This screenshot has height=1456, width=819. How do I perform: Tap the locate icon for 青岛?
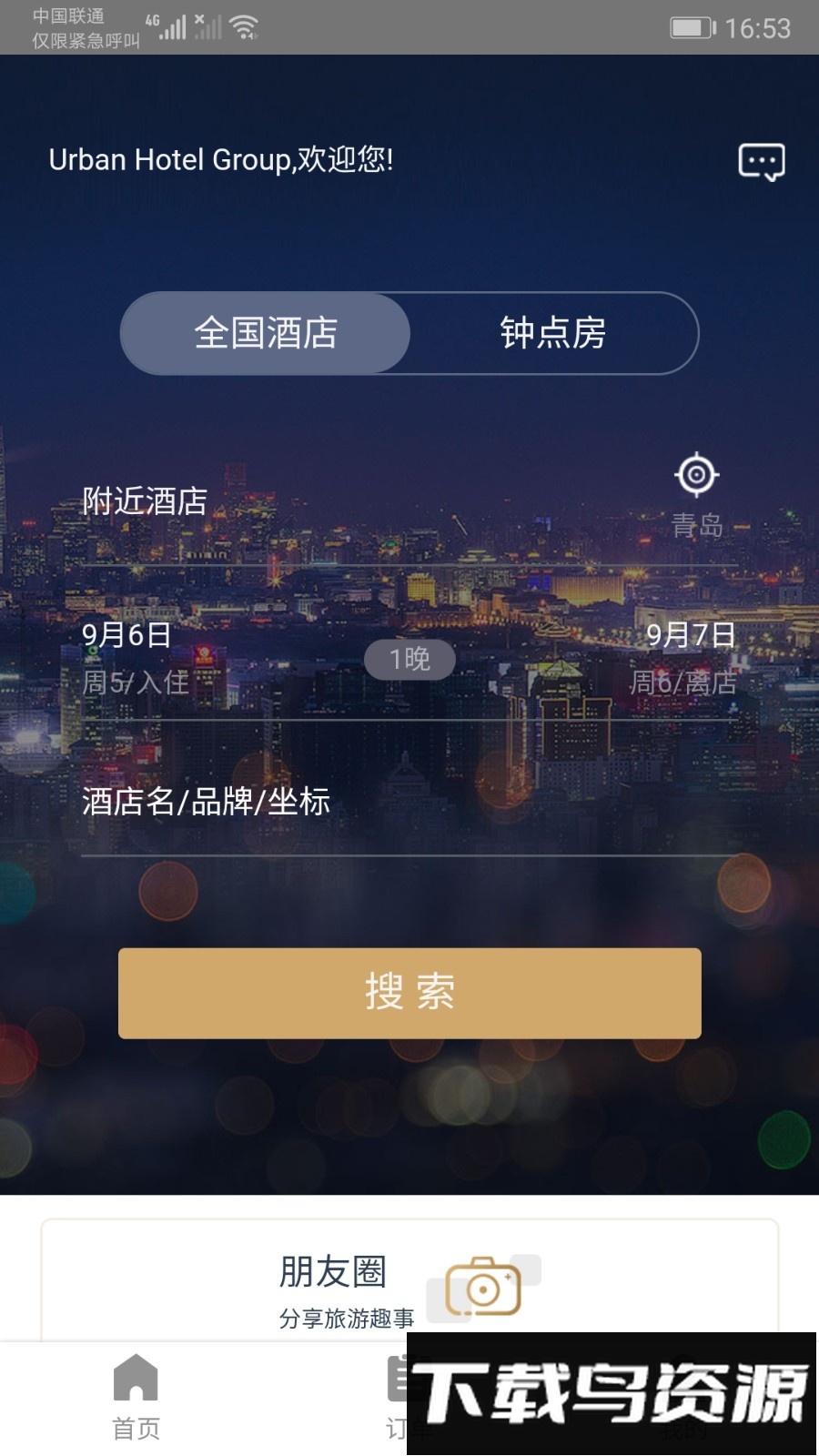pos(697,475)
